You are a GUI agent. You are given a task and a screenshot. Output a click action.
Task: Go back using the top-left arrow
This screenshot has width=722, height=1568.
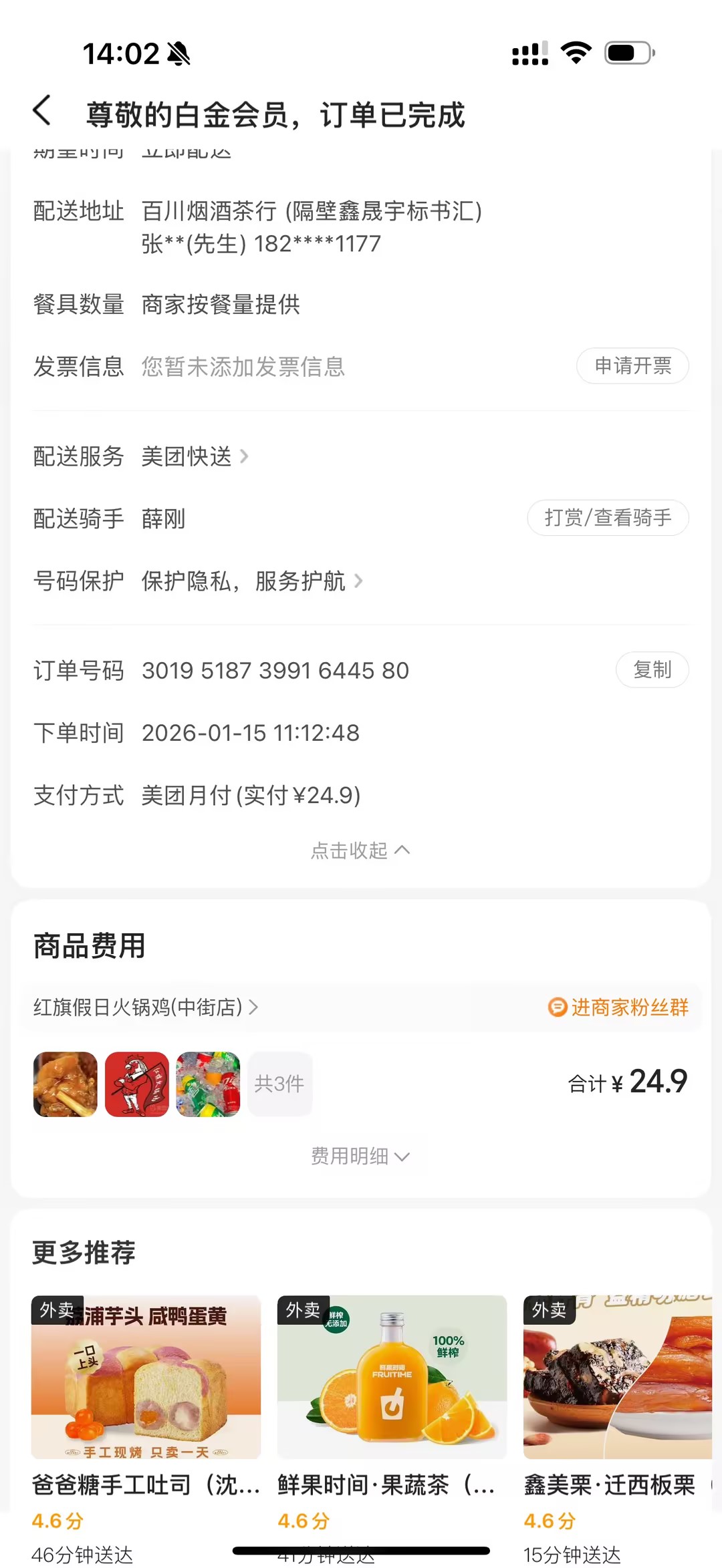coord(41,110)
